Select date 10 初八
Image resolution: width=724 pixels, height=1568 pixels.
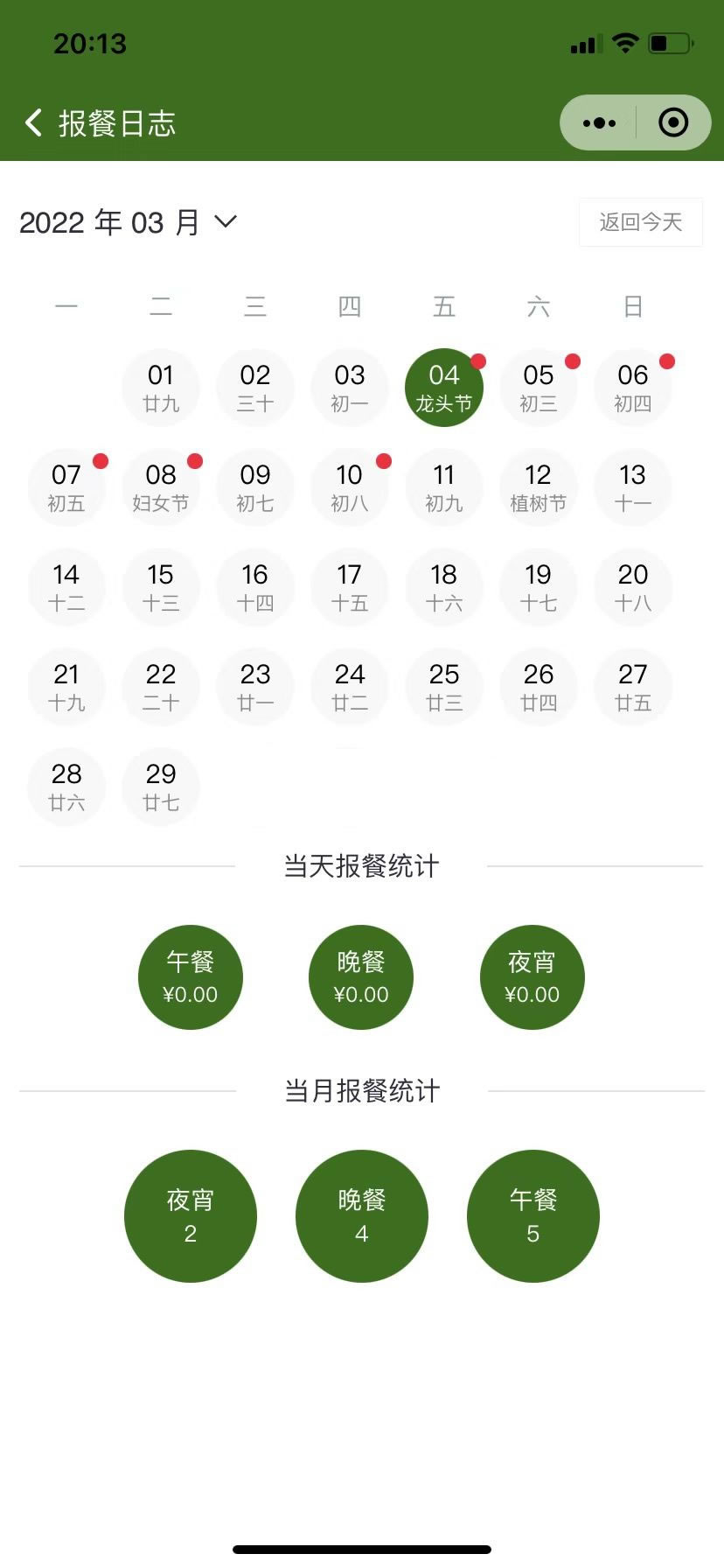(350, 487)
